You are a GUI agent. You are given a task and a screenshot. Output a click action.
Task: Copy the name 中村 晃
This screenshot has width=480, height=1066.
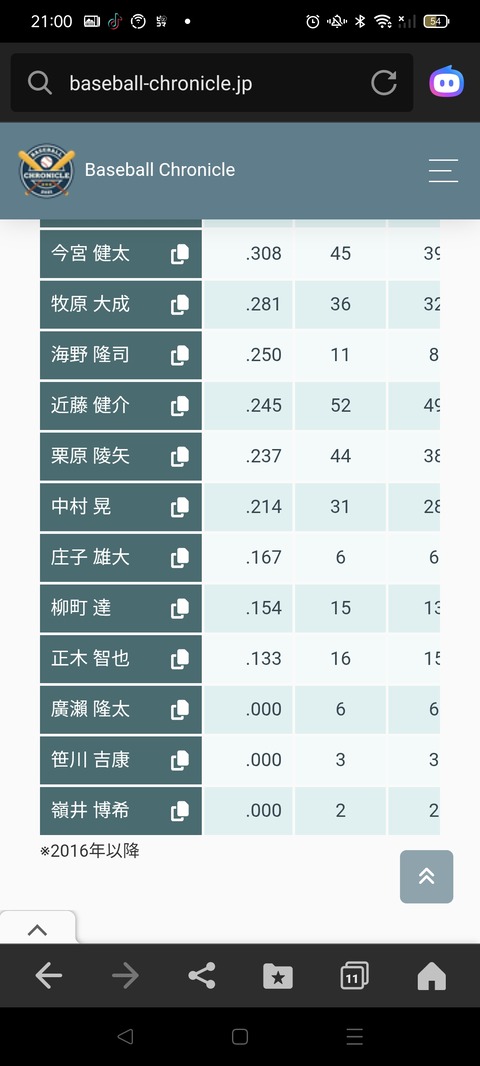pyautogui.click(x=179, y=507)
